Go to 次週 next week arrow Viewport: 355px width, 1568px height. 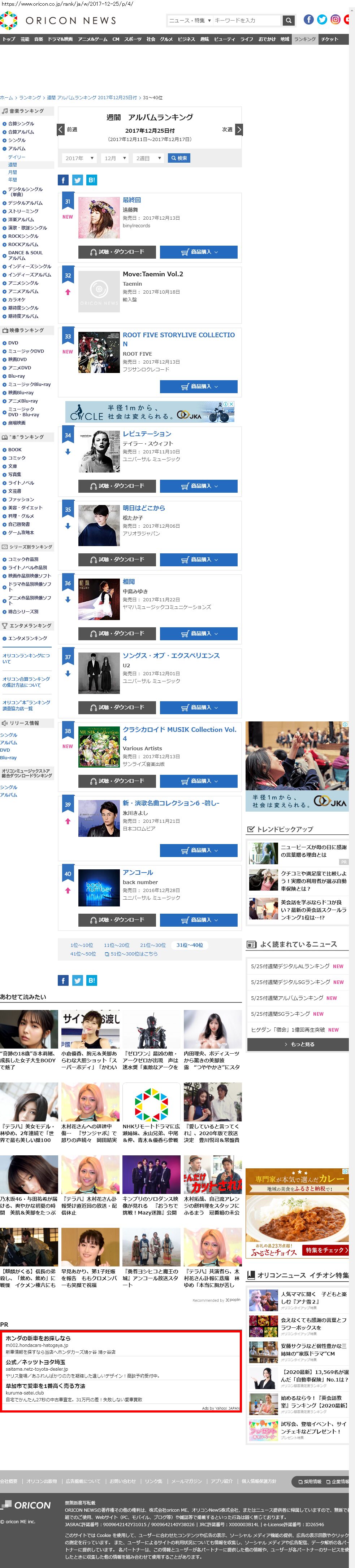[239, 129]
